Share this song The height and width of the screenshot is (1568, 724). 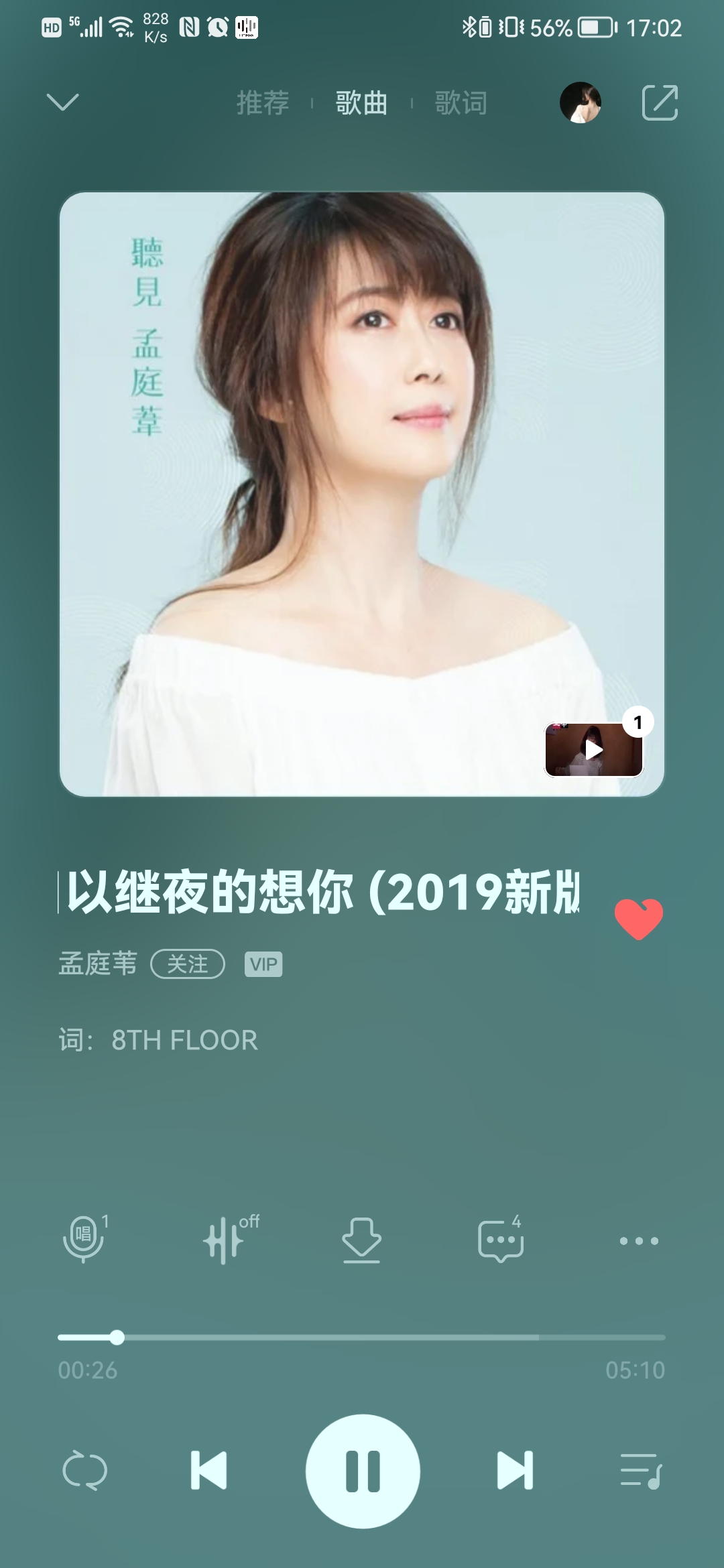tap(660, 103)
